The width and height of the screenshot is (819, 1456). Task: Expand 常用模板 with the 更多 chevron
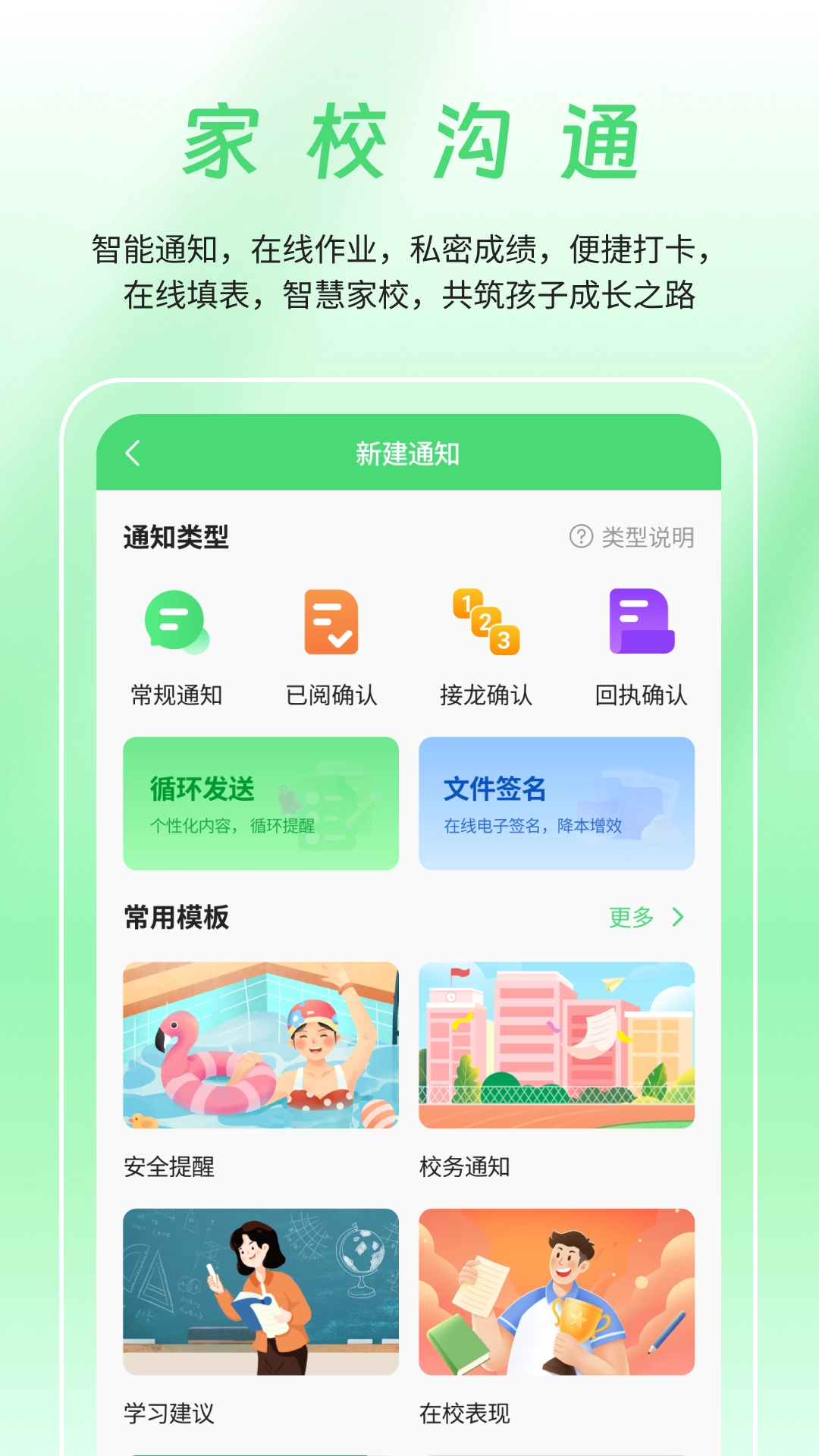tap(678, 918)
